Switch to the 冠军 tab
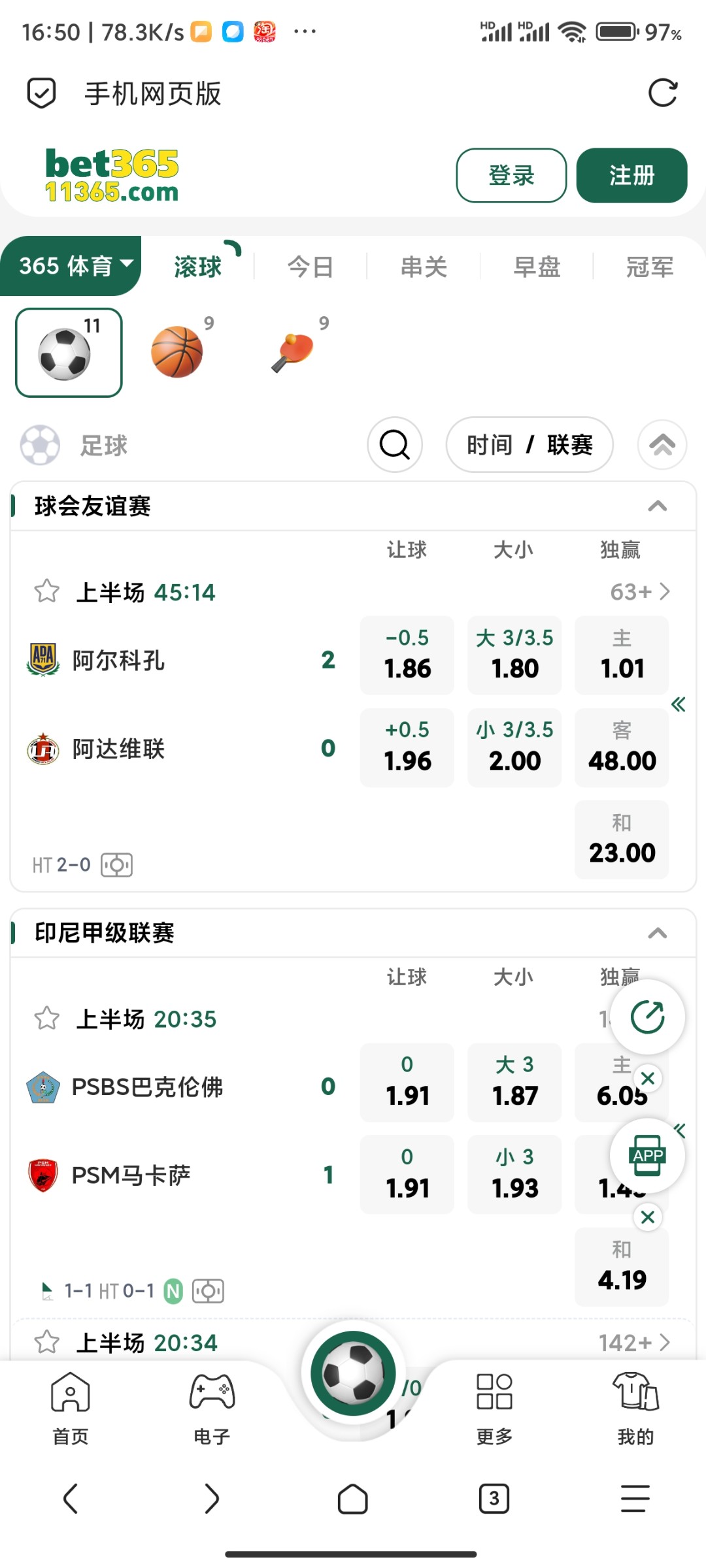Screen dimensions: 706x1568 (650, 267)
